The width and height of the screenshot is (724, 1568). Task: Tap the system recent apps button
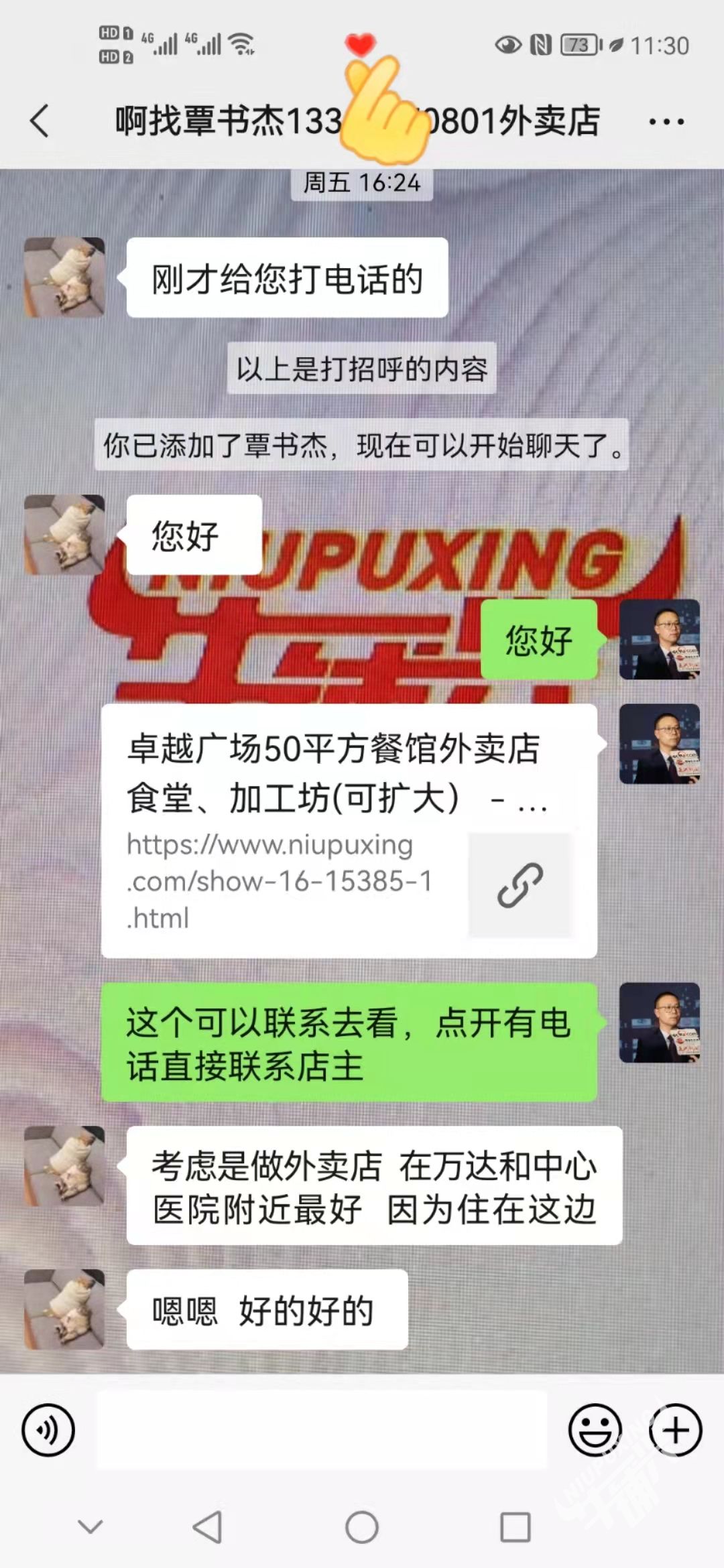point(516,1528)
